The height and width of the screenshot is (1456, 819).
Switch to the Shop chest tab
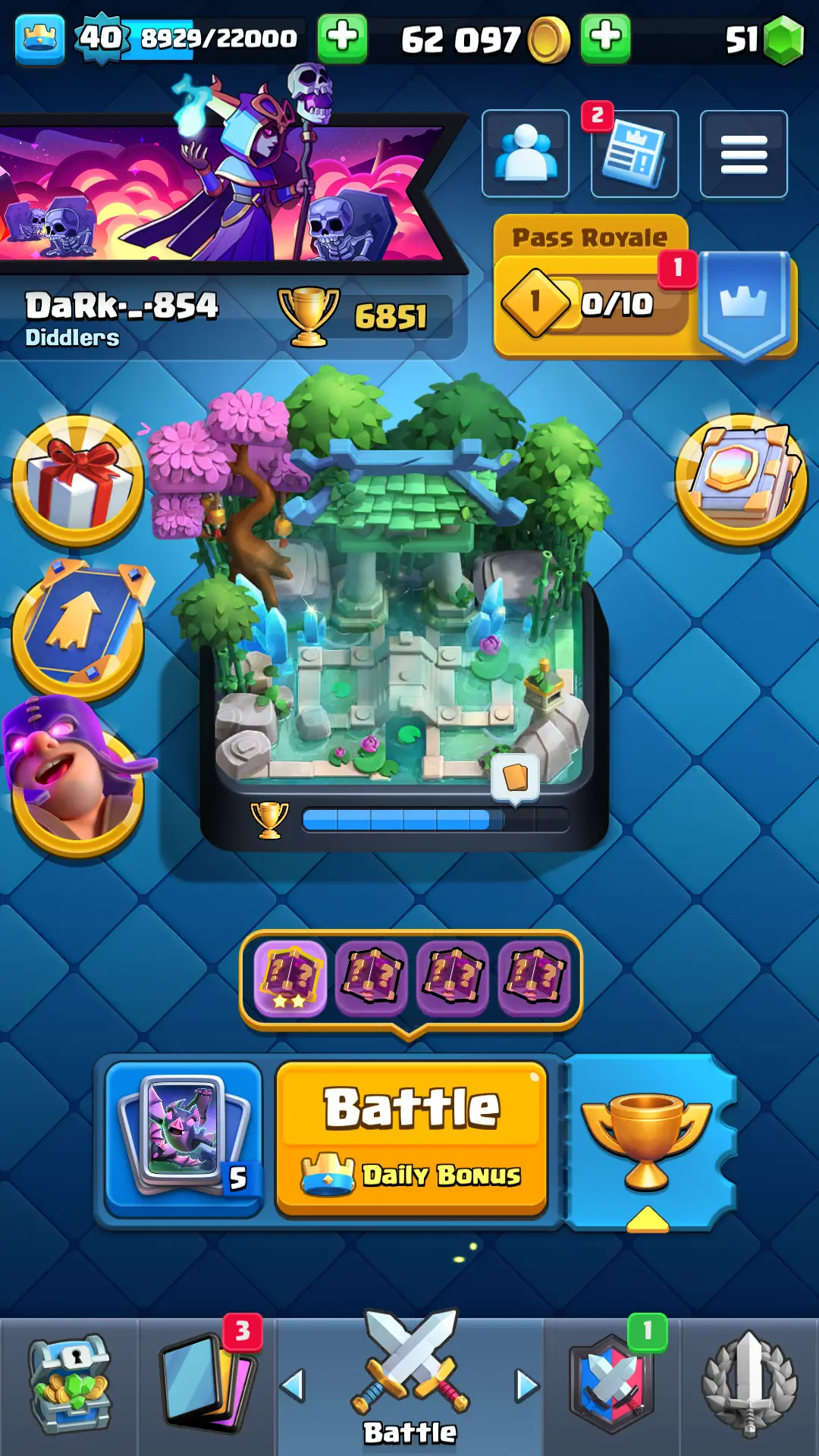point(69,1385)
